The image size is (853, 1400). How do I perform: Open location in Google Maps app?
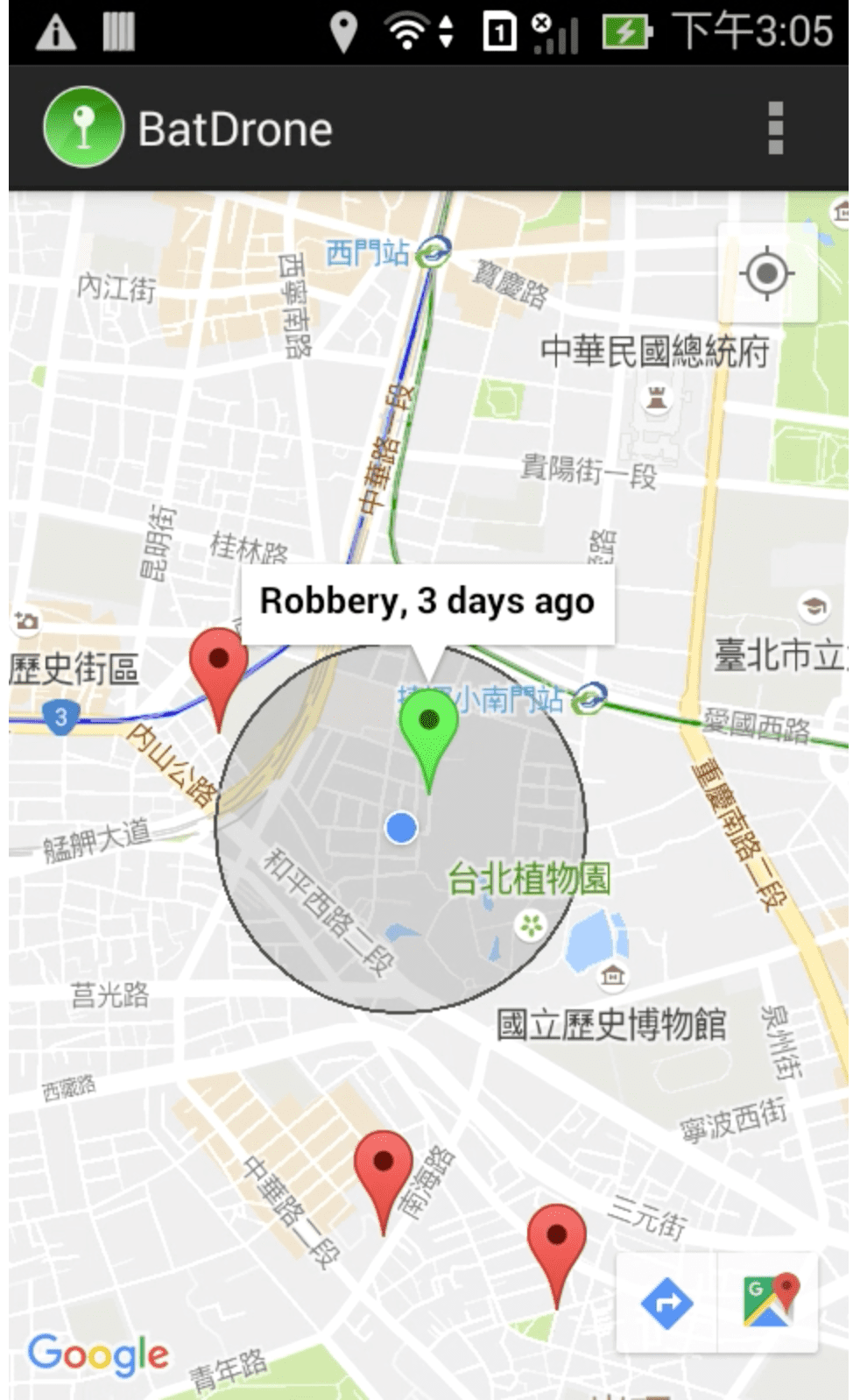click(768, 1302)
